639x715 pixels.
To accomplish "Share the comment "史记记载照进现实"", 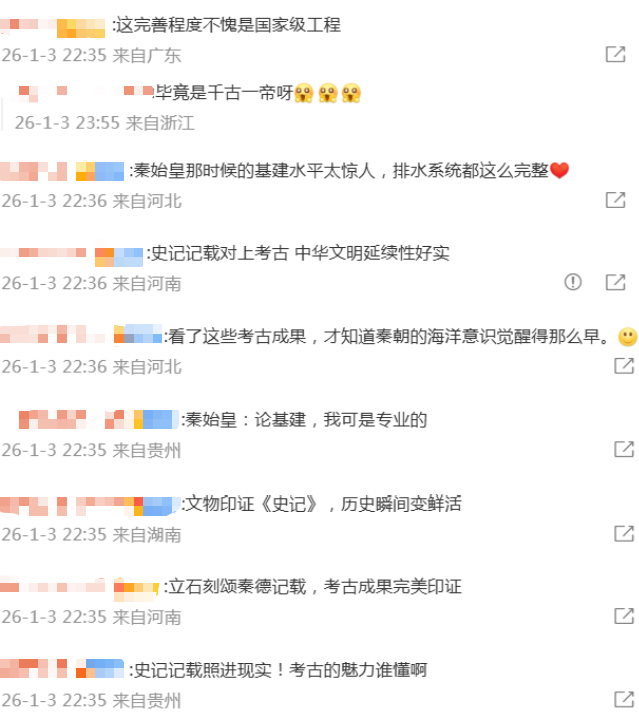I will pos(621,698).
